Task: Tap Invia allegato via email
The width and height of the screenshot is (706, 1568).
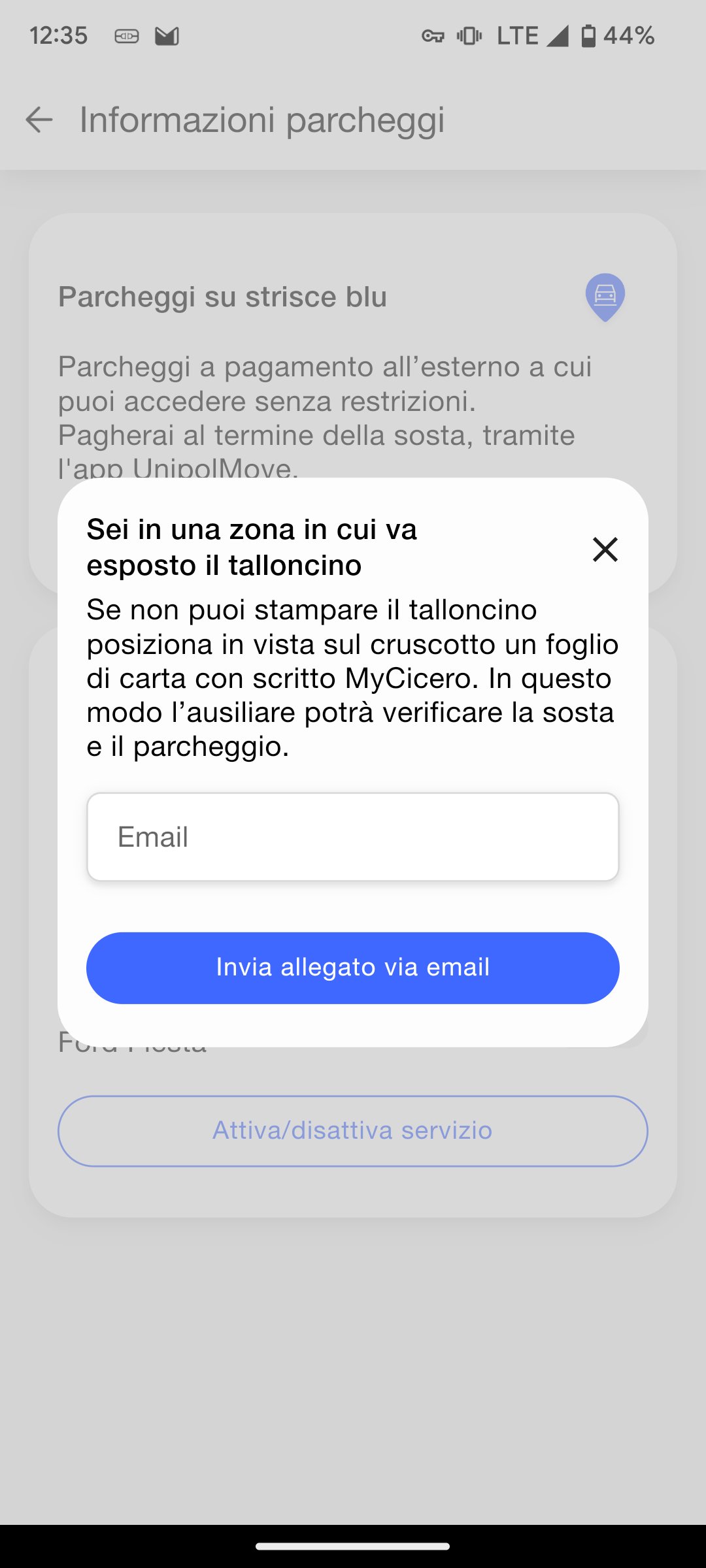Action: [353, 968]
